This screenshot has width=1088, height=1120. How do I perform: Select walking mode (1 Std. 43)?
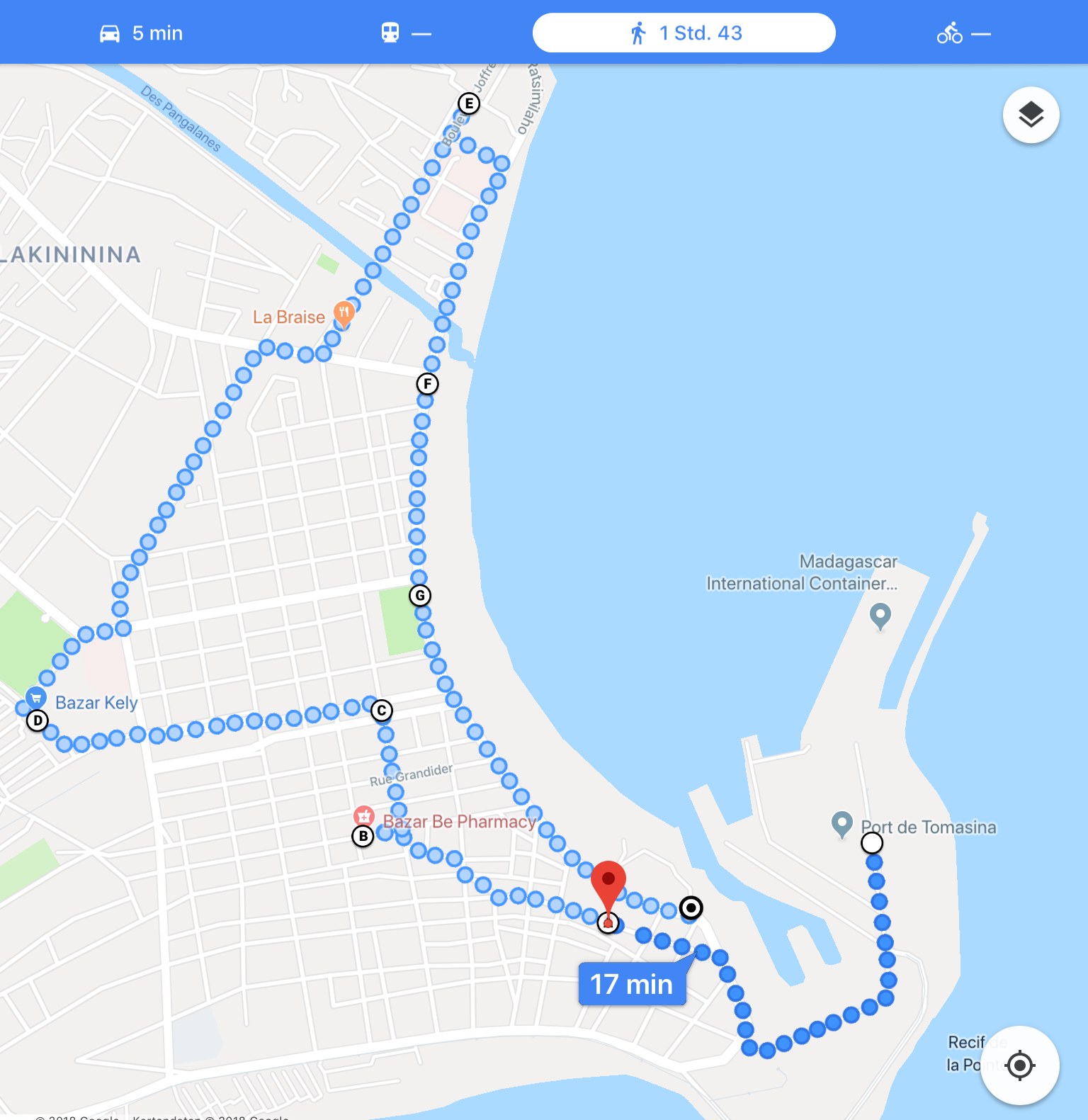click(684, 33)
